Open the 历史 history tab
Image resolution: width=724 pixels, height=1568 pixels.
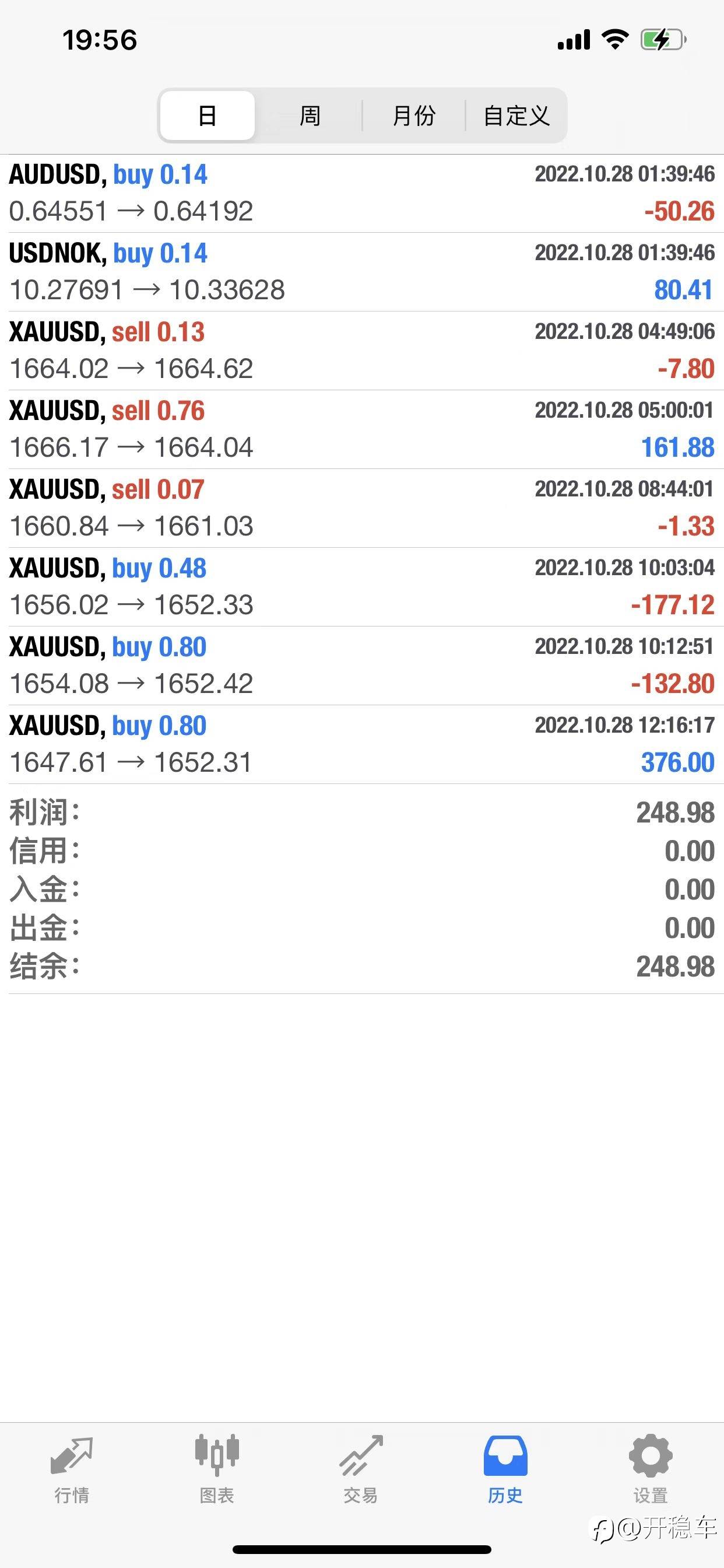[505, 1469]
